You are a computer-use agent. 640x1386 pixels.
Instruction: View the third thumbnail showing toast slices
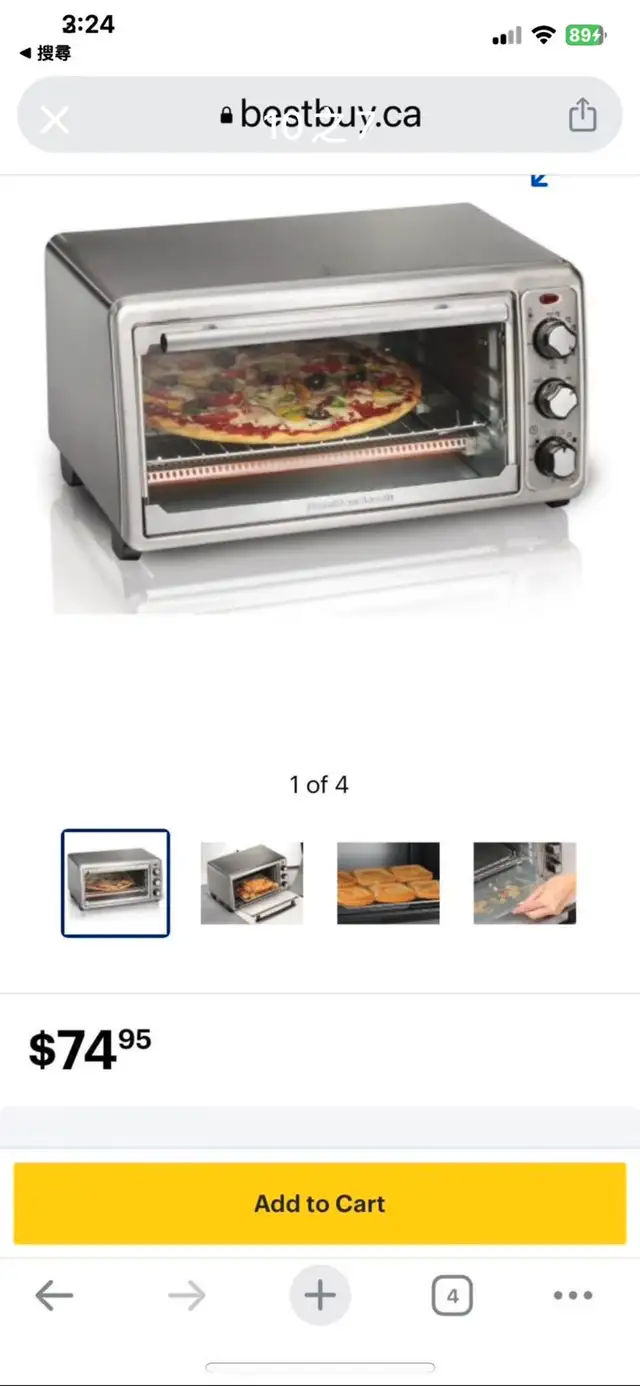pos(388,883)
